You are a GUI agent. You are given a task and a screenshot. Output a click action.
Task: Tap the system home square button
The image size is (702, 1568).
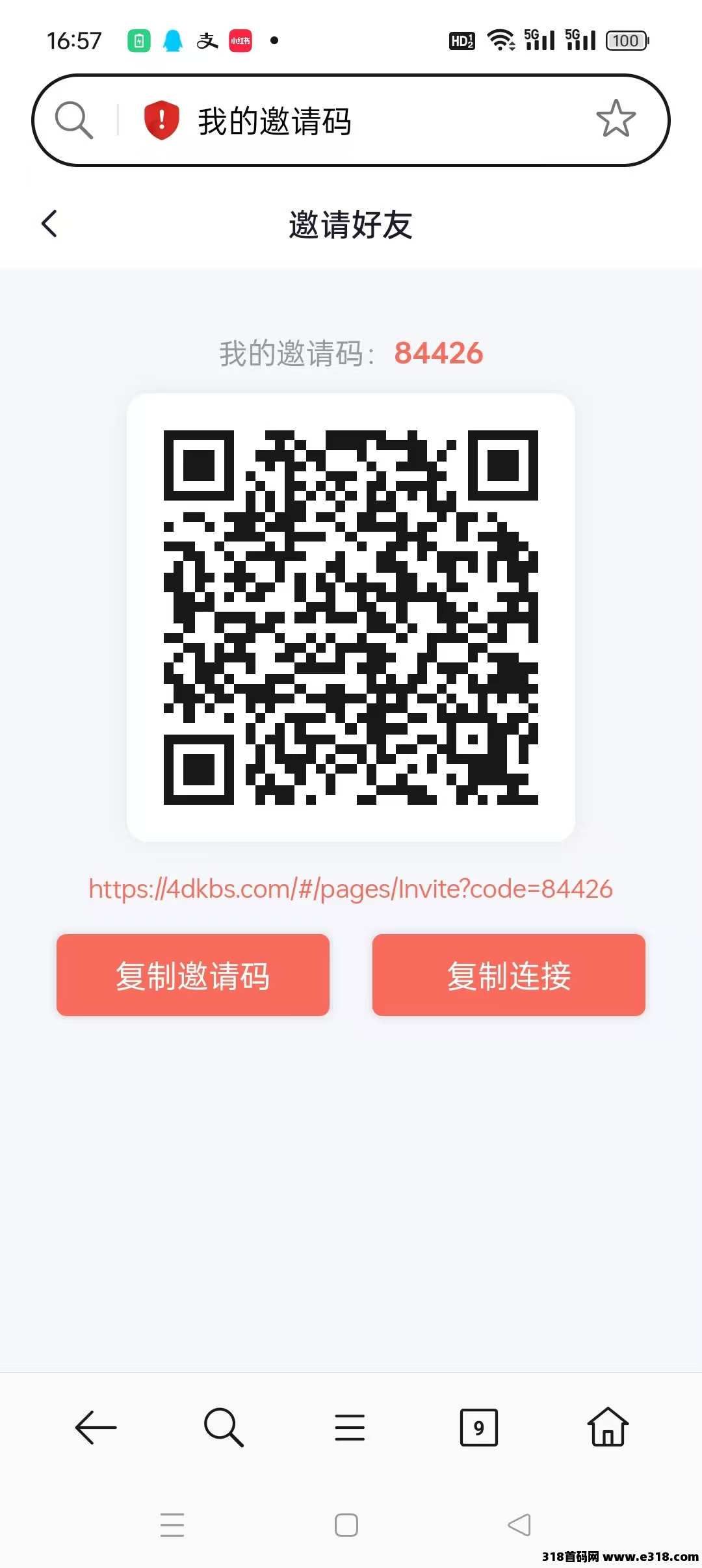pyautogui.click(x=346, y=1525)
